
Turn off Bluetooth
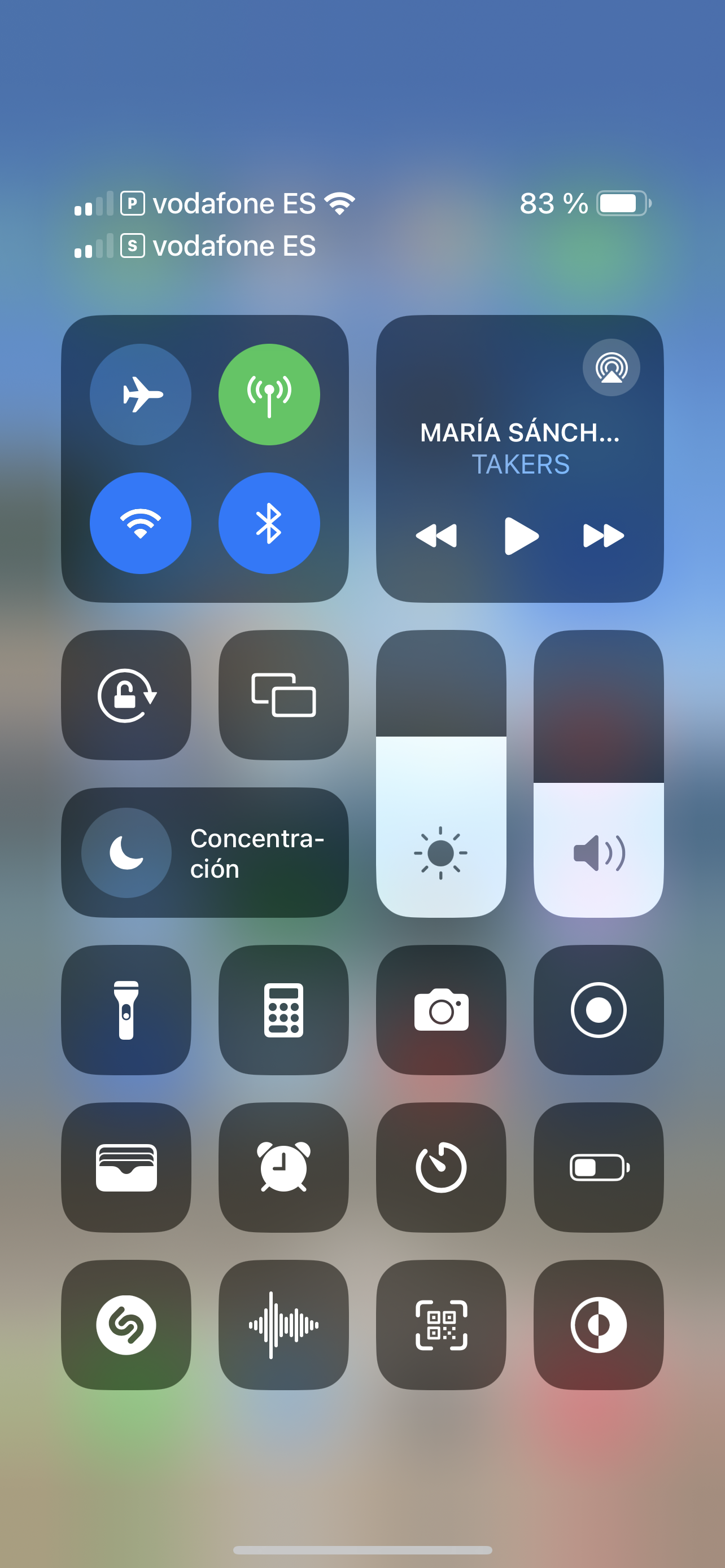(x=269, y=523)
